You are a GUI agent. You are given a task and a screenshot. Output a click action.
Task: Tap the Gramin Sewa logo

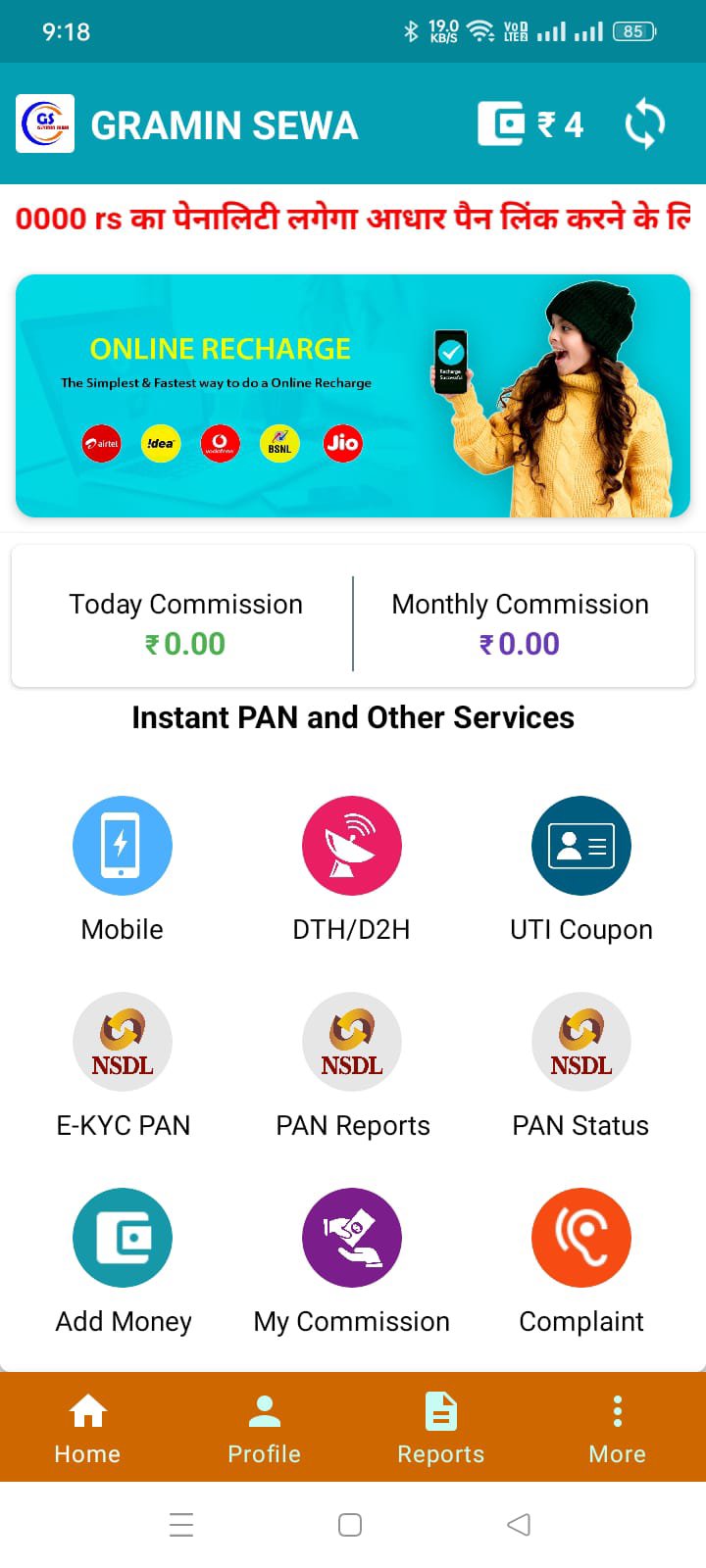click(x=44, y=123)
